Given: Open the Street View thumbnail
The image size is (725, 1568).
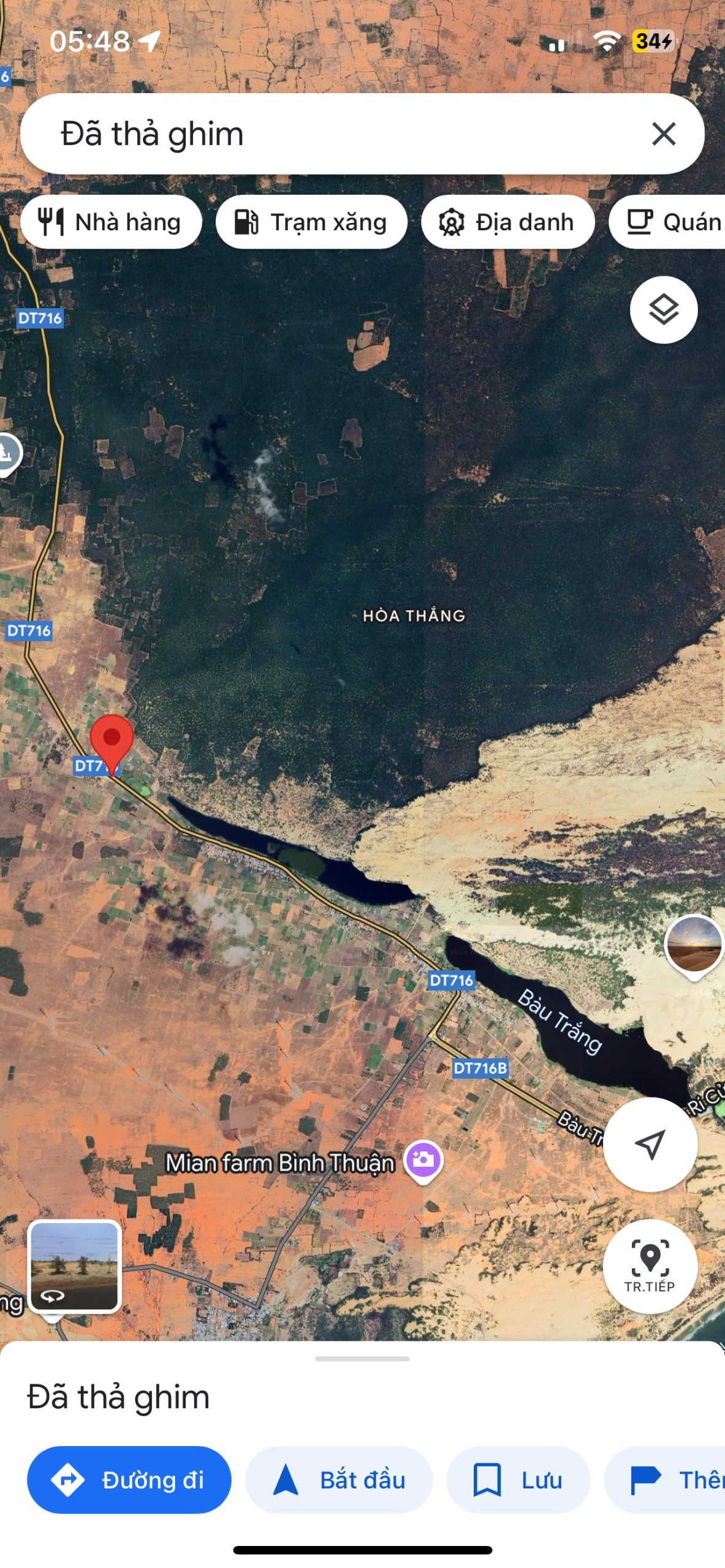Looking at the screenshot, I should point(75,1265).
